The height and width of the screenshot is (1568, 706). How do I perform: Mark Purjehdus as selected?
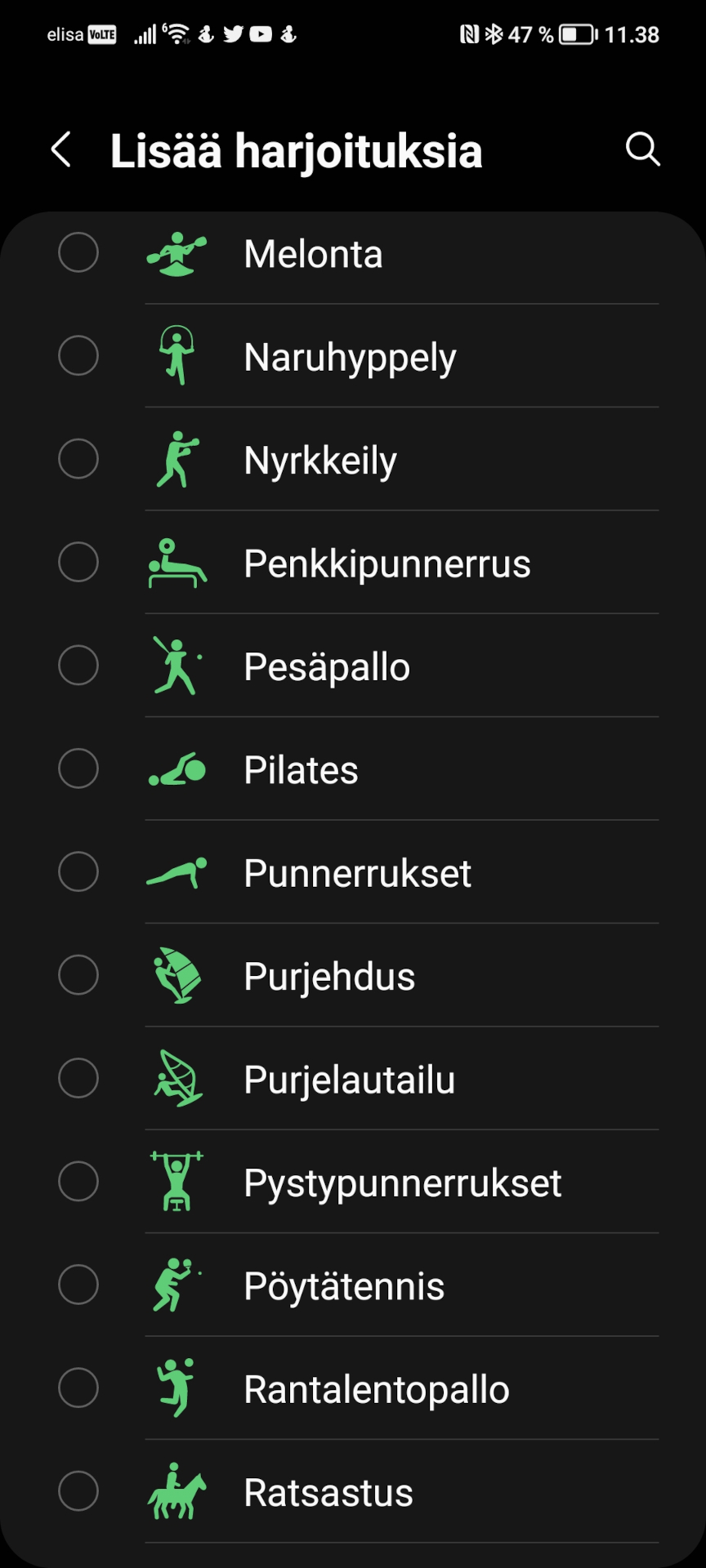point(78,975)
